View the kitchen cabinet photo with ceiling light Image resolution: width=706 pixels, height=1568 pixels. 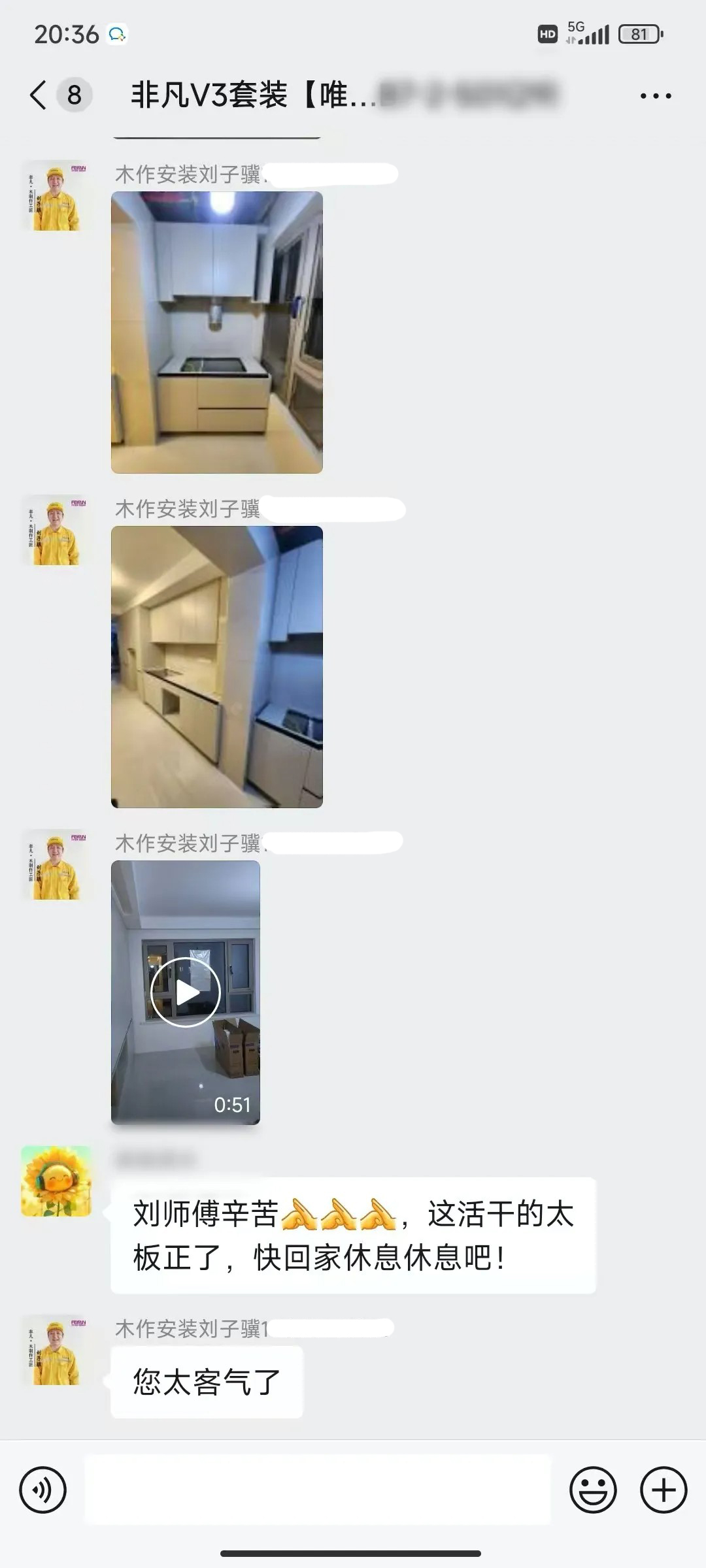(217, 332)
